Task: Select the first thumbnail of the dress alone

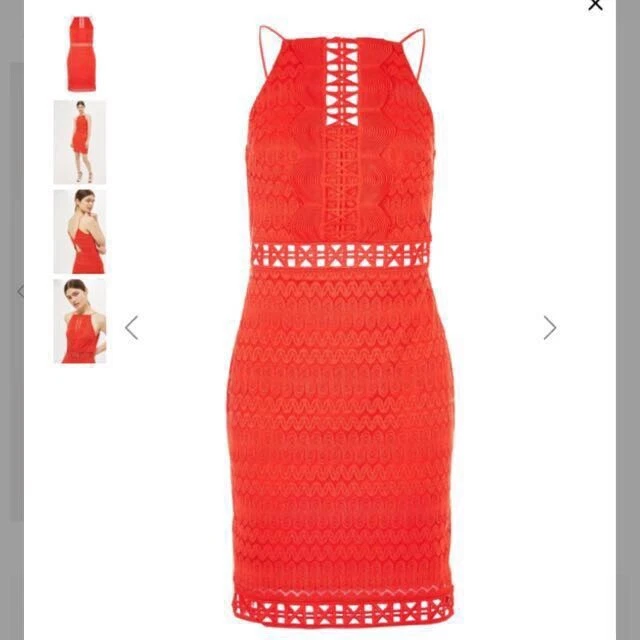Action: (80, 54)
